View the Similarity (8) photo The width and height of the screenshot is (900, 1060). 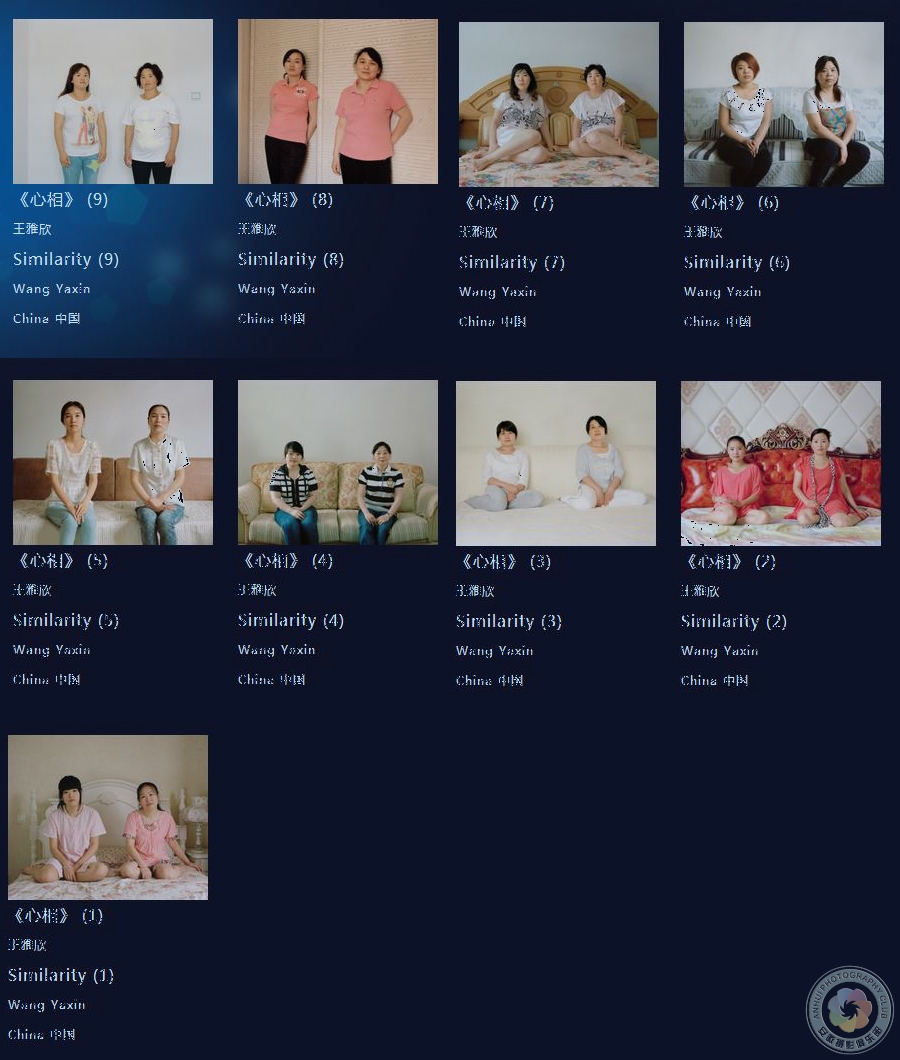tap(338, 102)
